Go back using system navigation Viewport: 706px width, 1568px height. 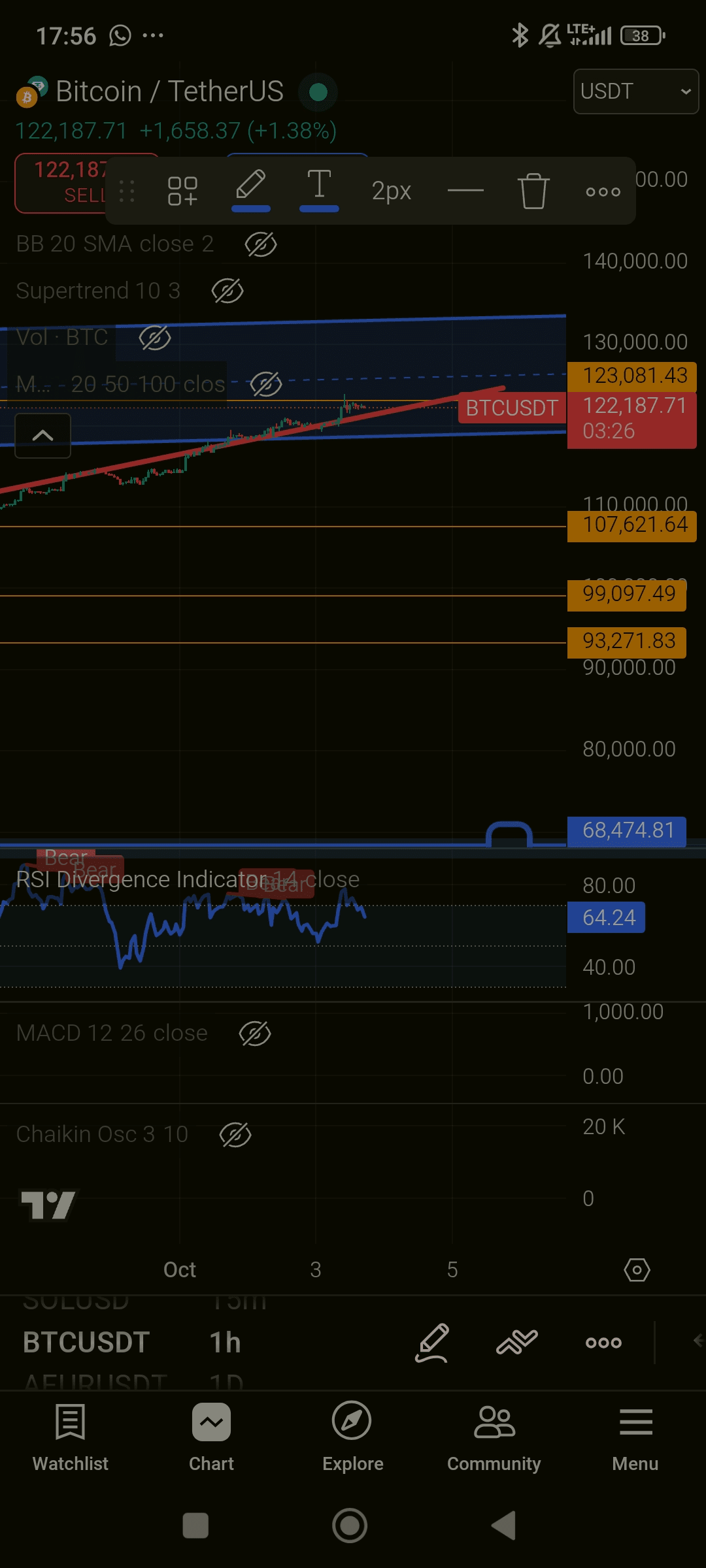(x=503, y=1526)
